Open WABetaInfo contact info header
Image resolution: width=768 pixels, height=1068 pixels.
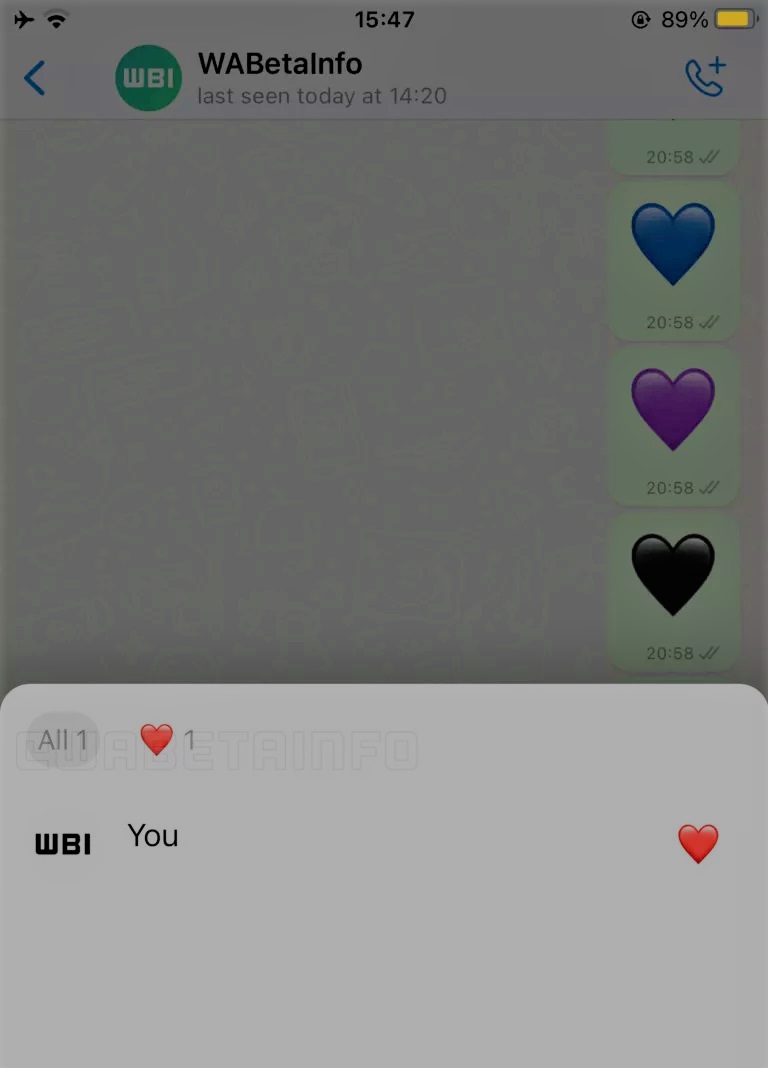click(280, 78)
